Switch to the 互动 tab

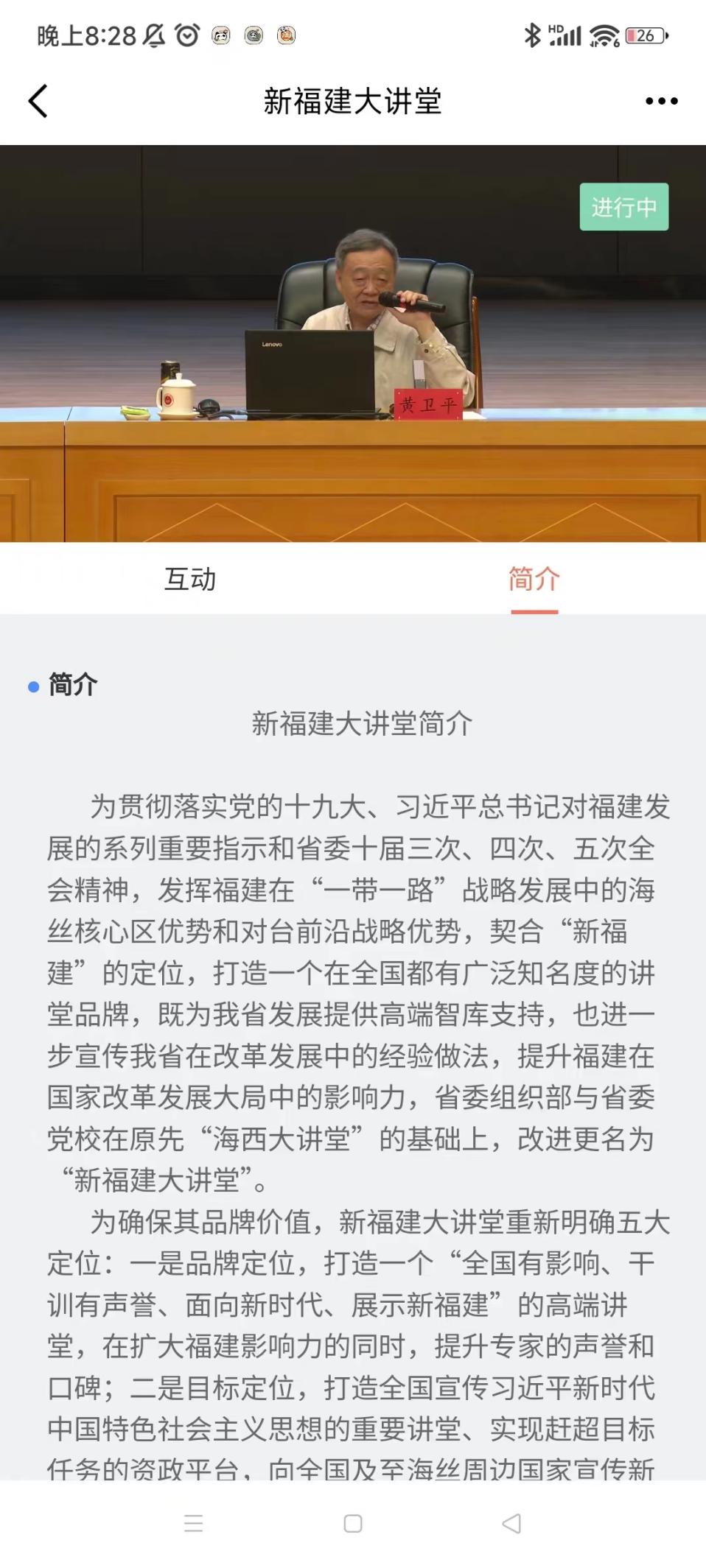pos(190,579)
